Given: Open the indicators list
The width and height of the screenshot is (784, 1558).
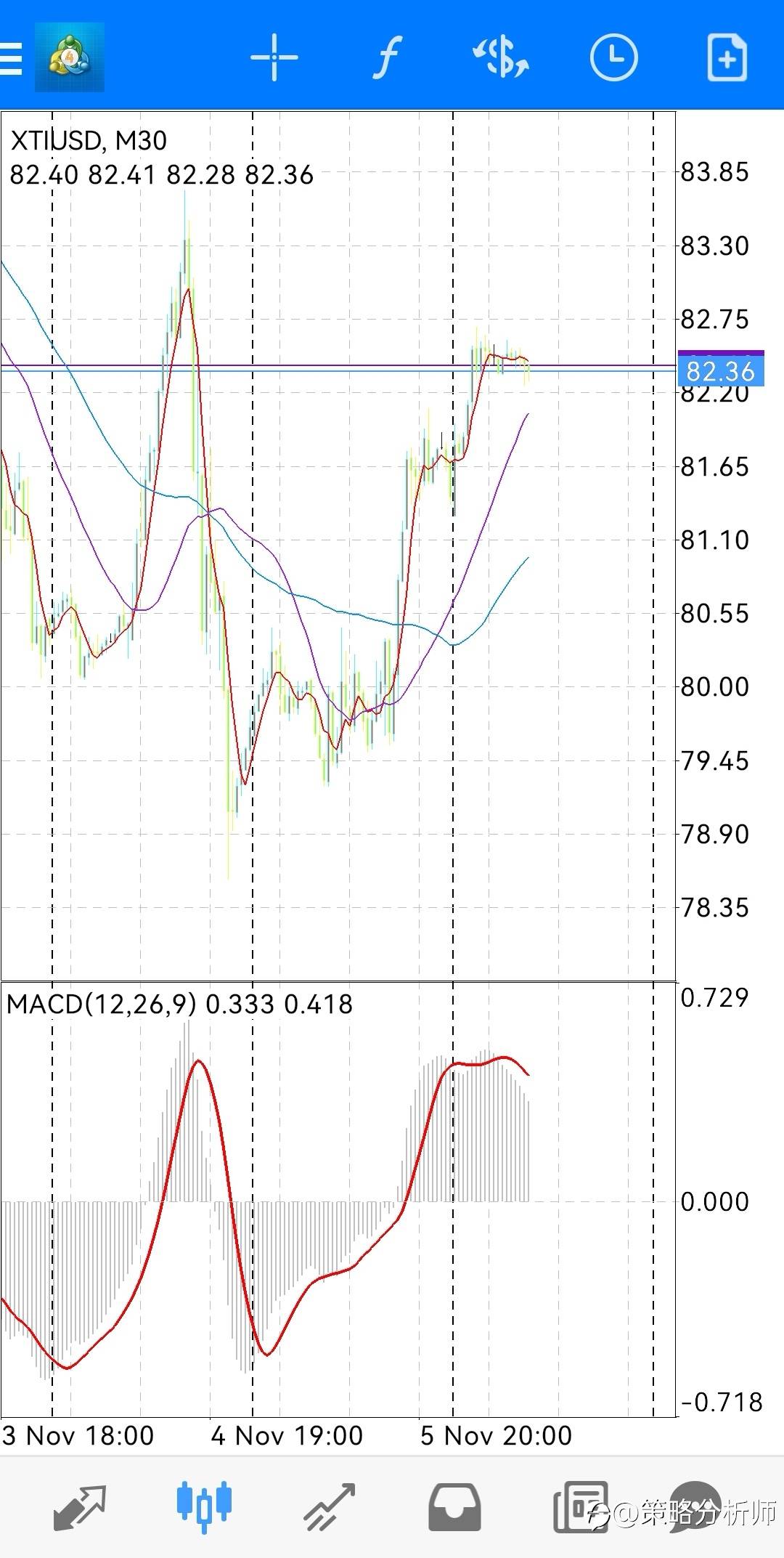Looking at the screenshot, I should tap(388, 57).
